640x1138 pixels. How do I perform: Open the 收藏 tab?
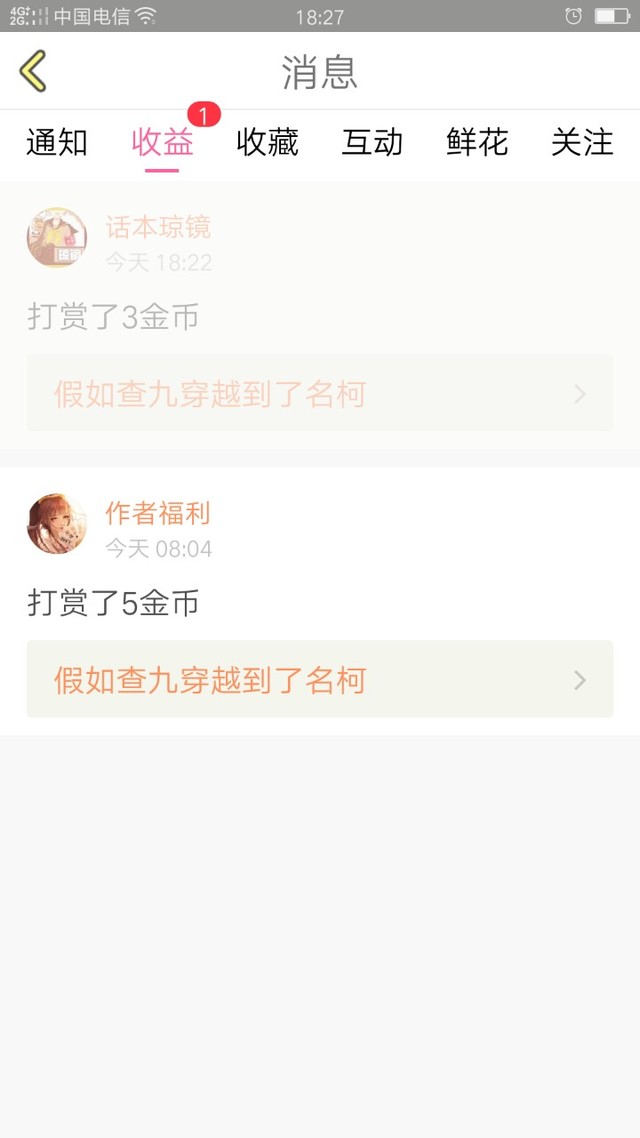point(267,143)
